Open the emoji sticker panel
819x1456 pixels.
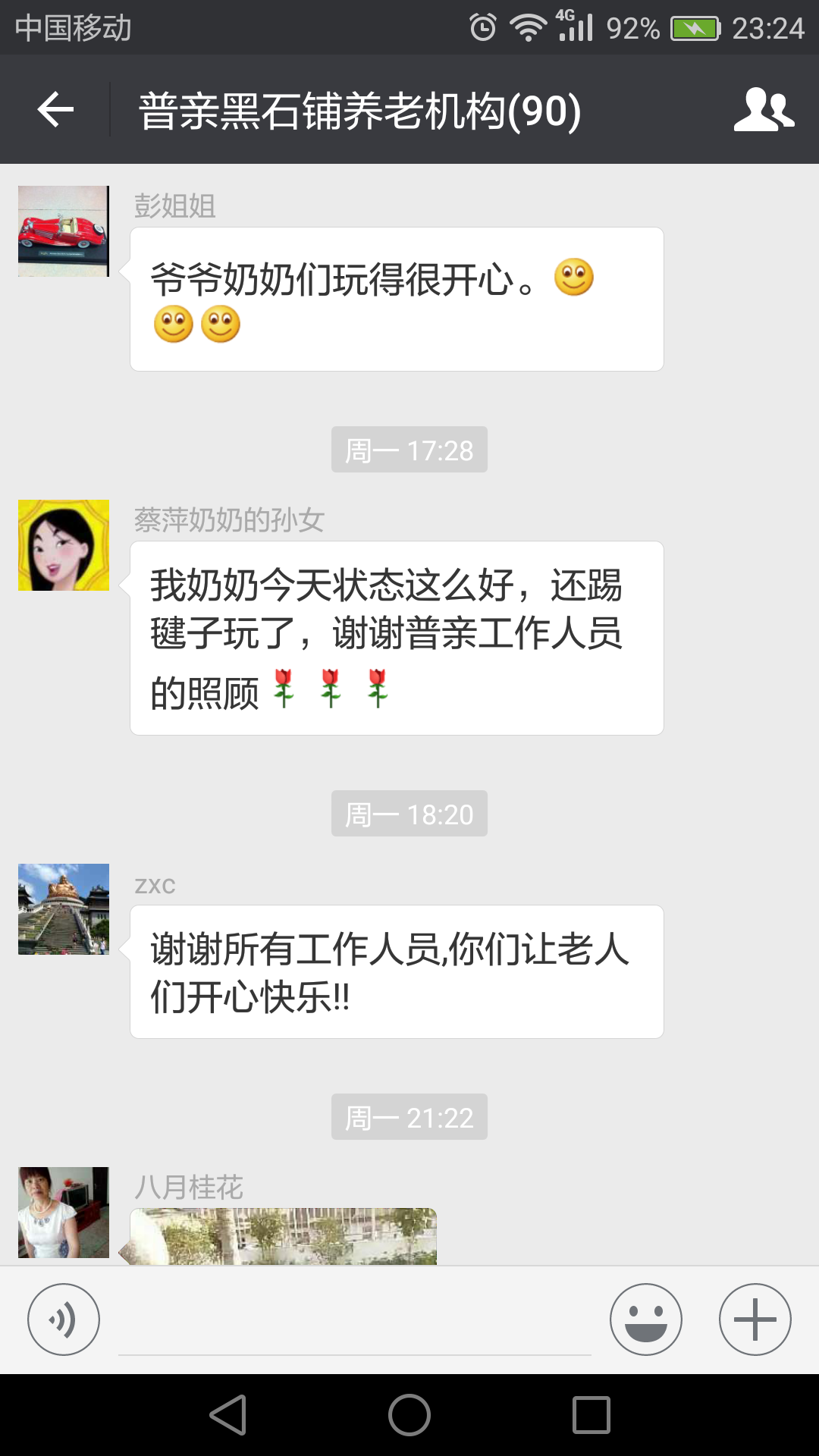tap(645, 1319)
